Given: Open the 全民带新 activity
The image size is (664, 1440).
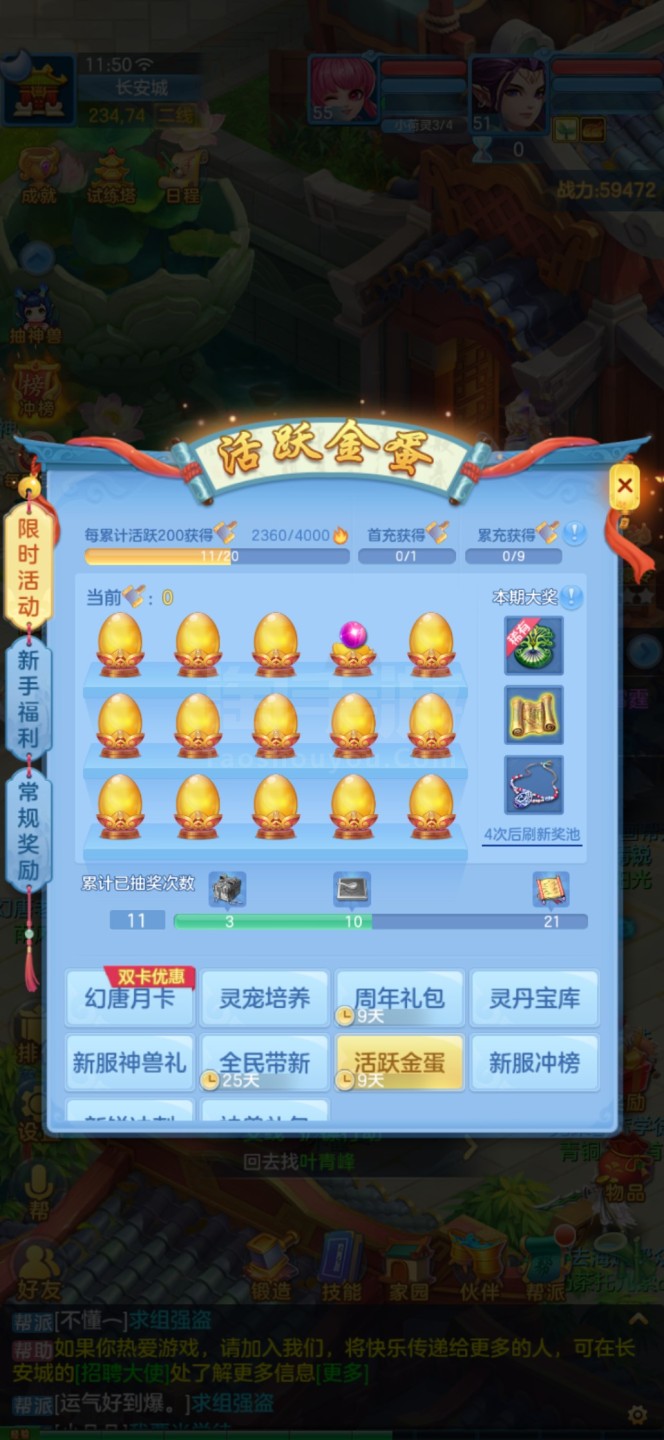Looking at the screenshot, I should pyautogui.click(x=265, y=1062).
